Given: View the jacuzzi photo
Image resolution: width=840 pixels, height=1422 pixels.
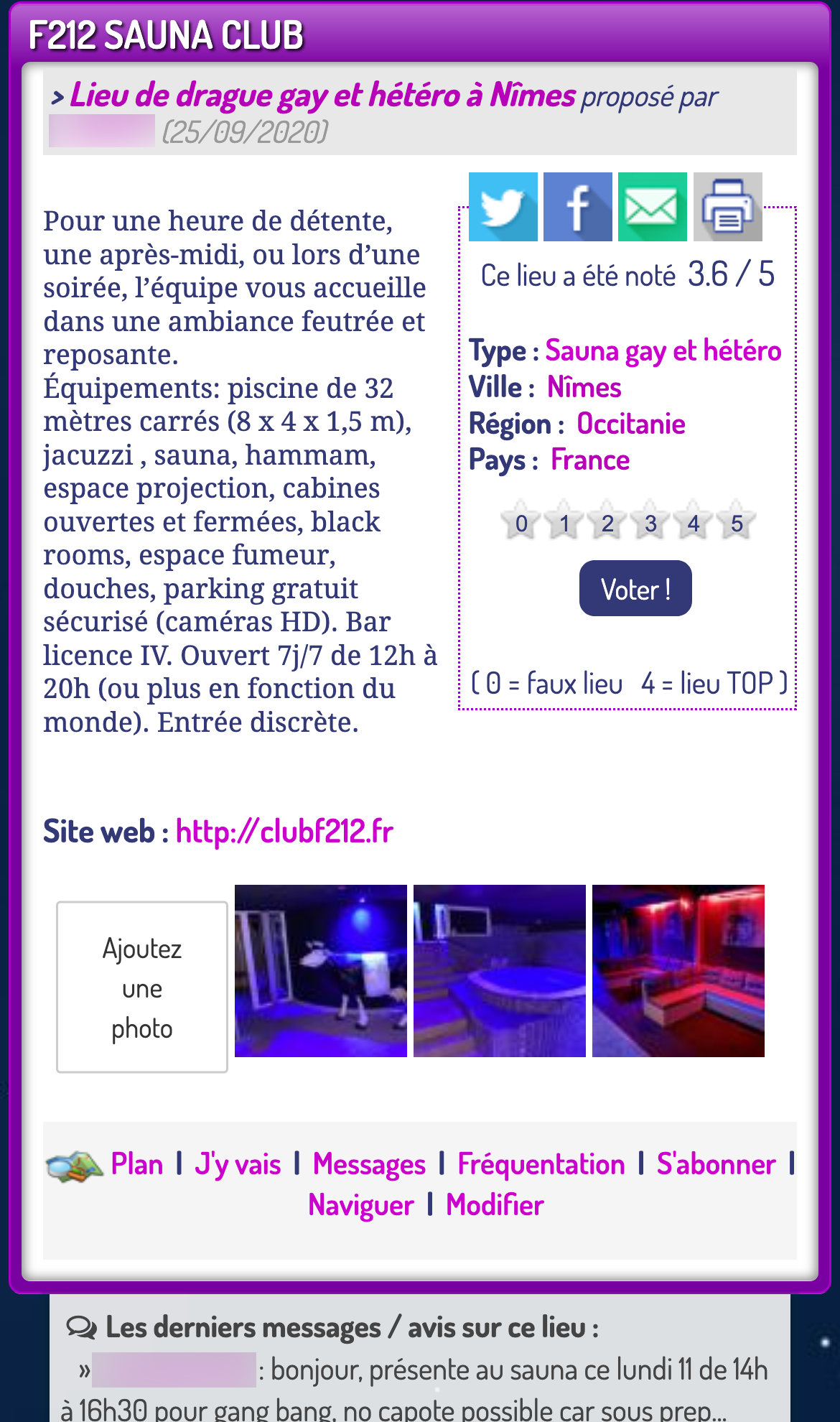Looking at the screenshot, I should (x=500, y=971).
